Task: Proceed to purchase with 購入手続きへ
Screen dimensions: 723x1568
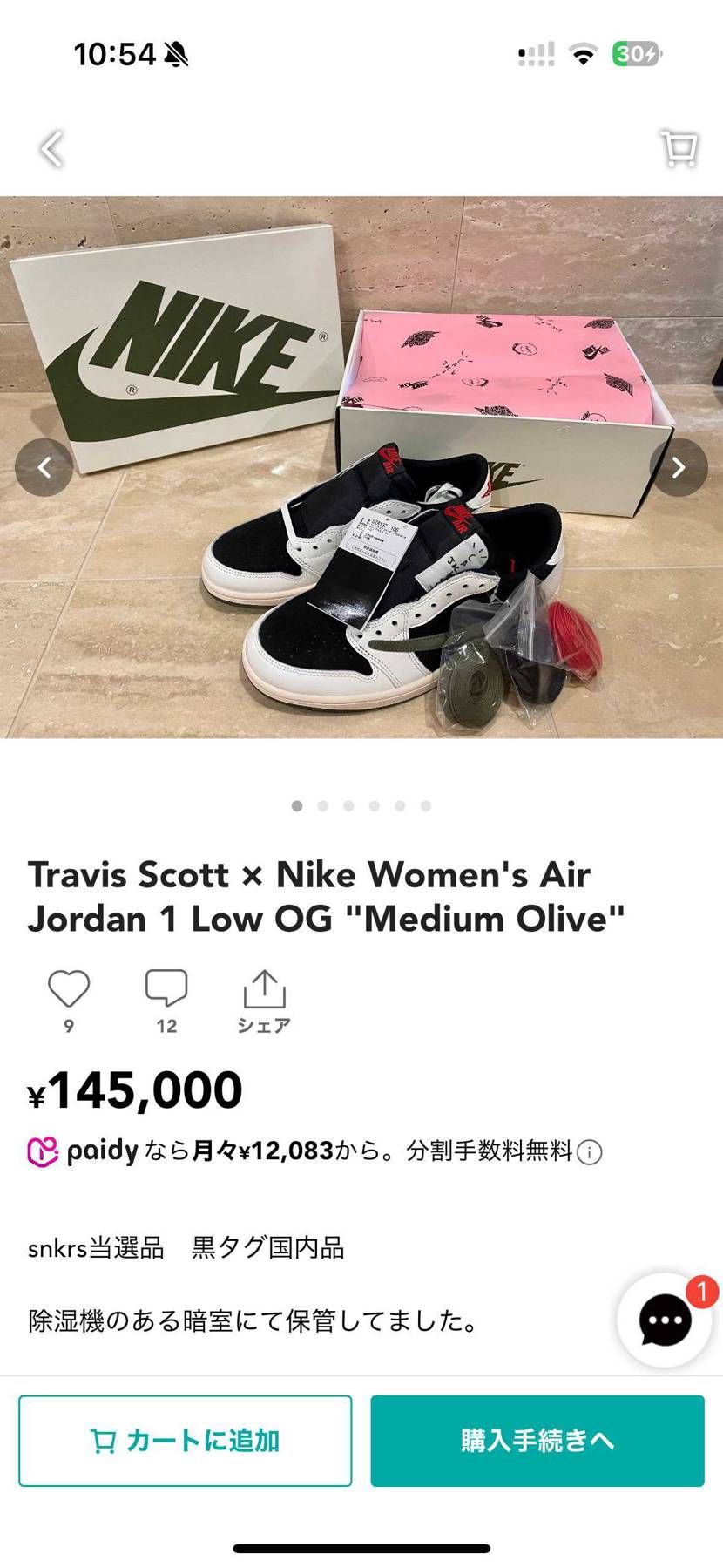Action: point(537,1441)
